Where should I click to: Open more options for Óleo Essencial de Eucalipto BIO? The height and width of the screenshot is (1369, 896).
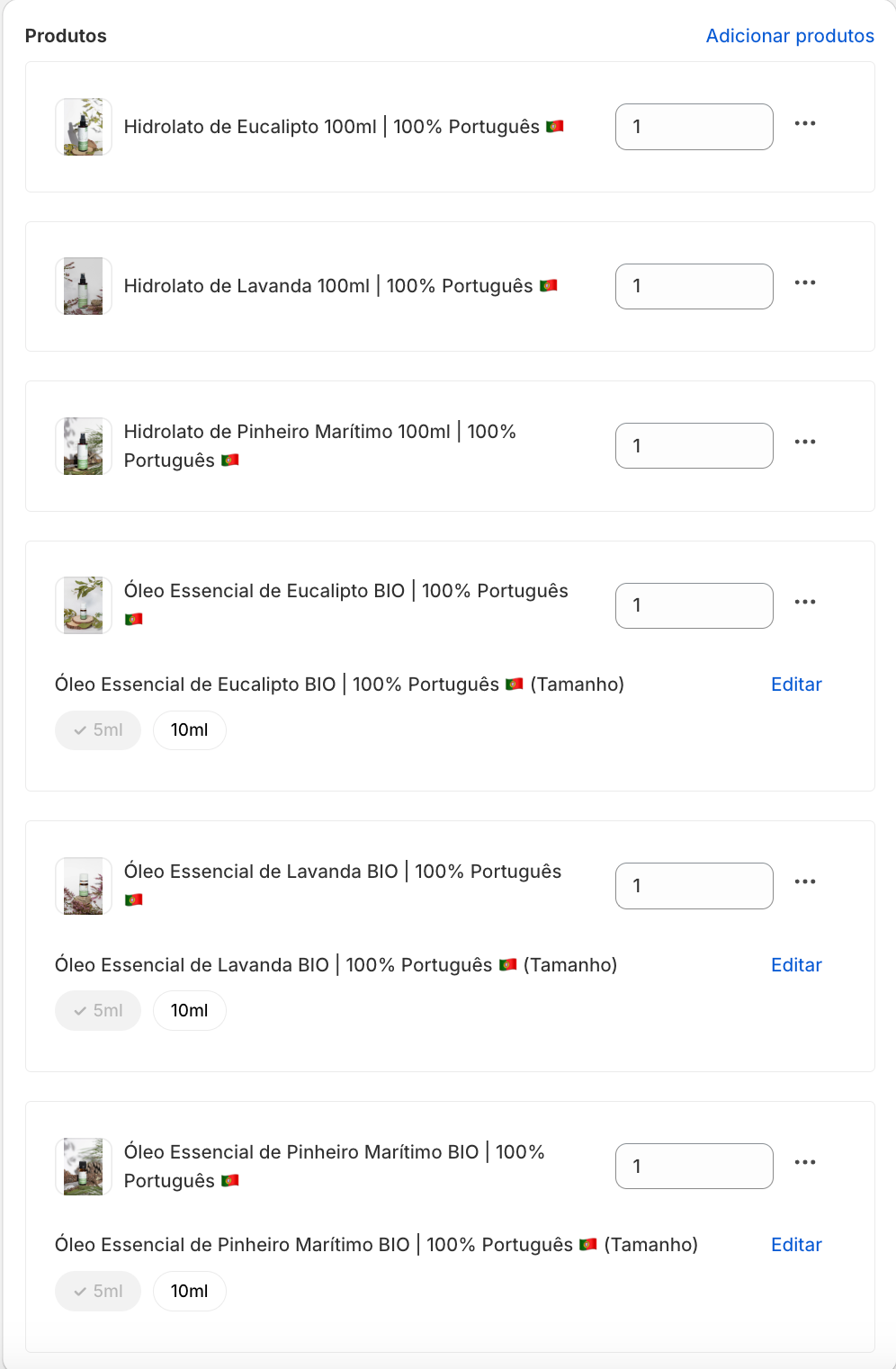805,603
